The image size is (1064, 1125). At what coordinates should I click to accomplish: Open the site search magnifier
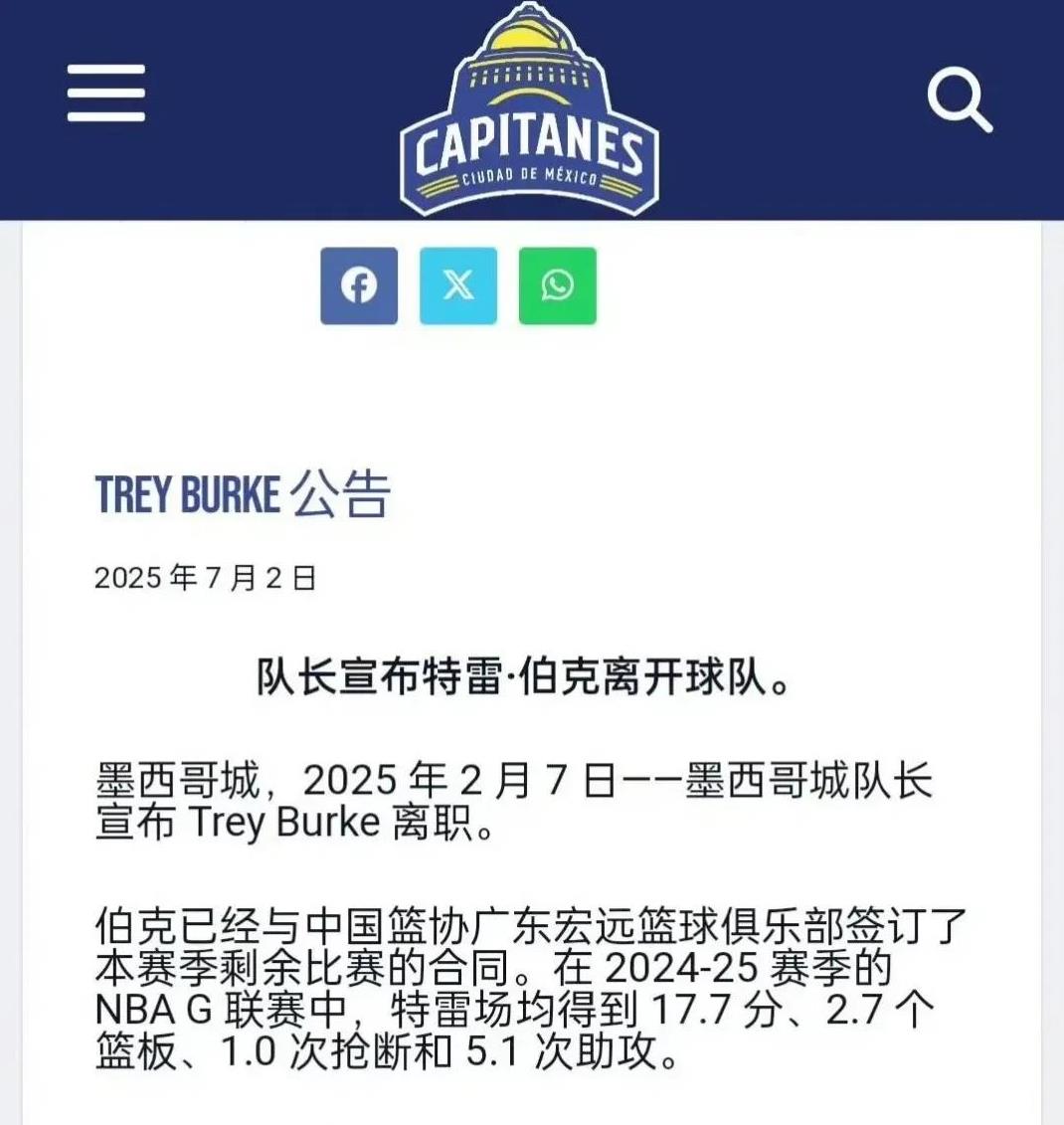960,100
